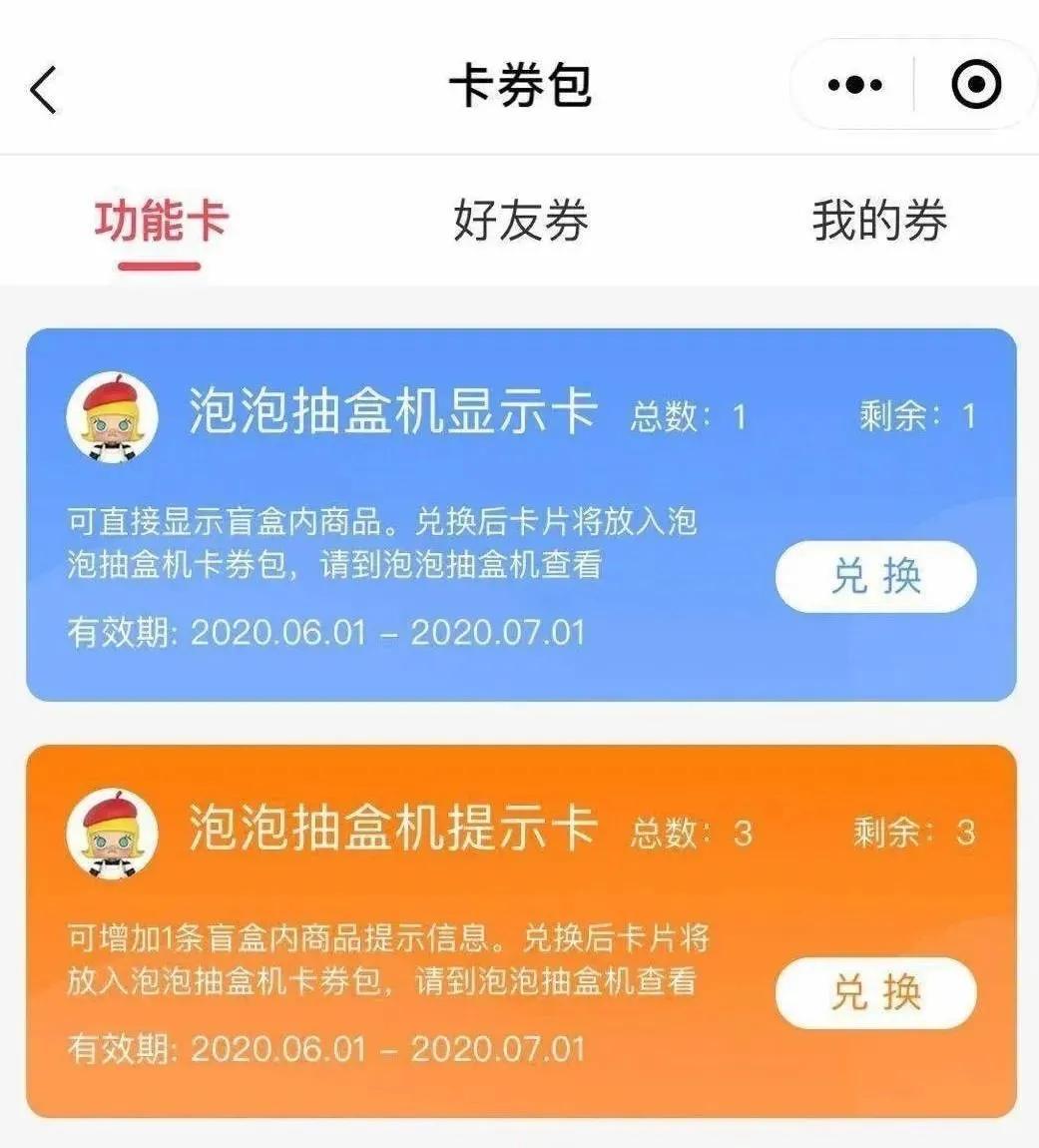Select the 功能卡 tab
Image resolution: width=1039 pixels, height=1148 pixels.
(x=160, y=223)
